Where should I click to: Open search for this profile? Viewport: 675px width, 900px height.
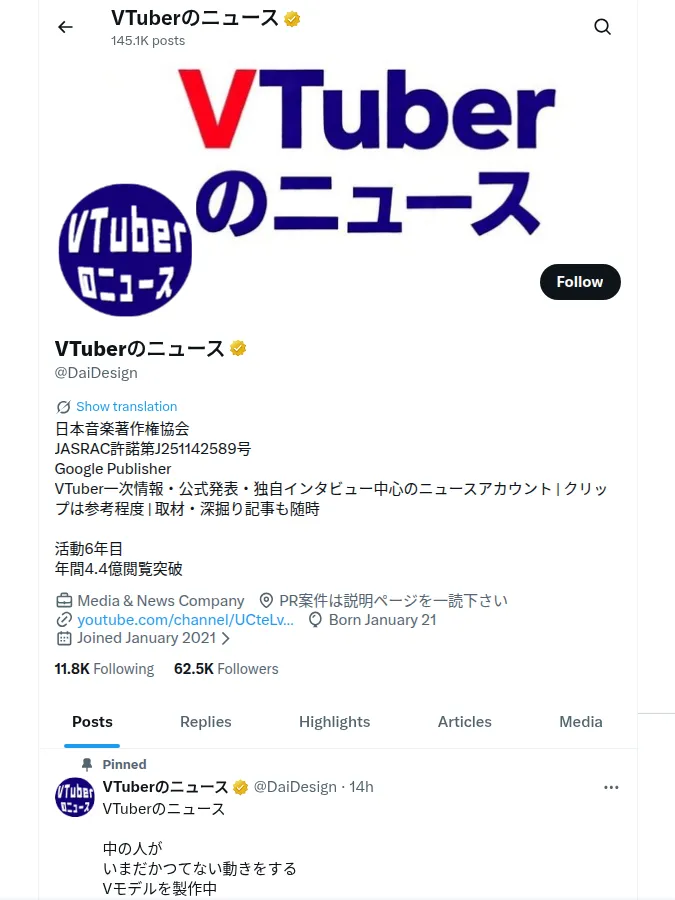coord(602,27)
